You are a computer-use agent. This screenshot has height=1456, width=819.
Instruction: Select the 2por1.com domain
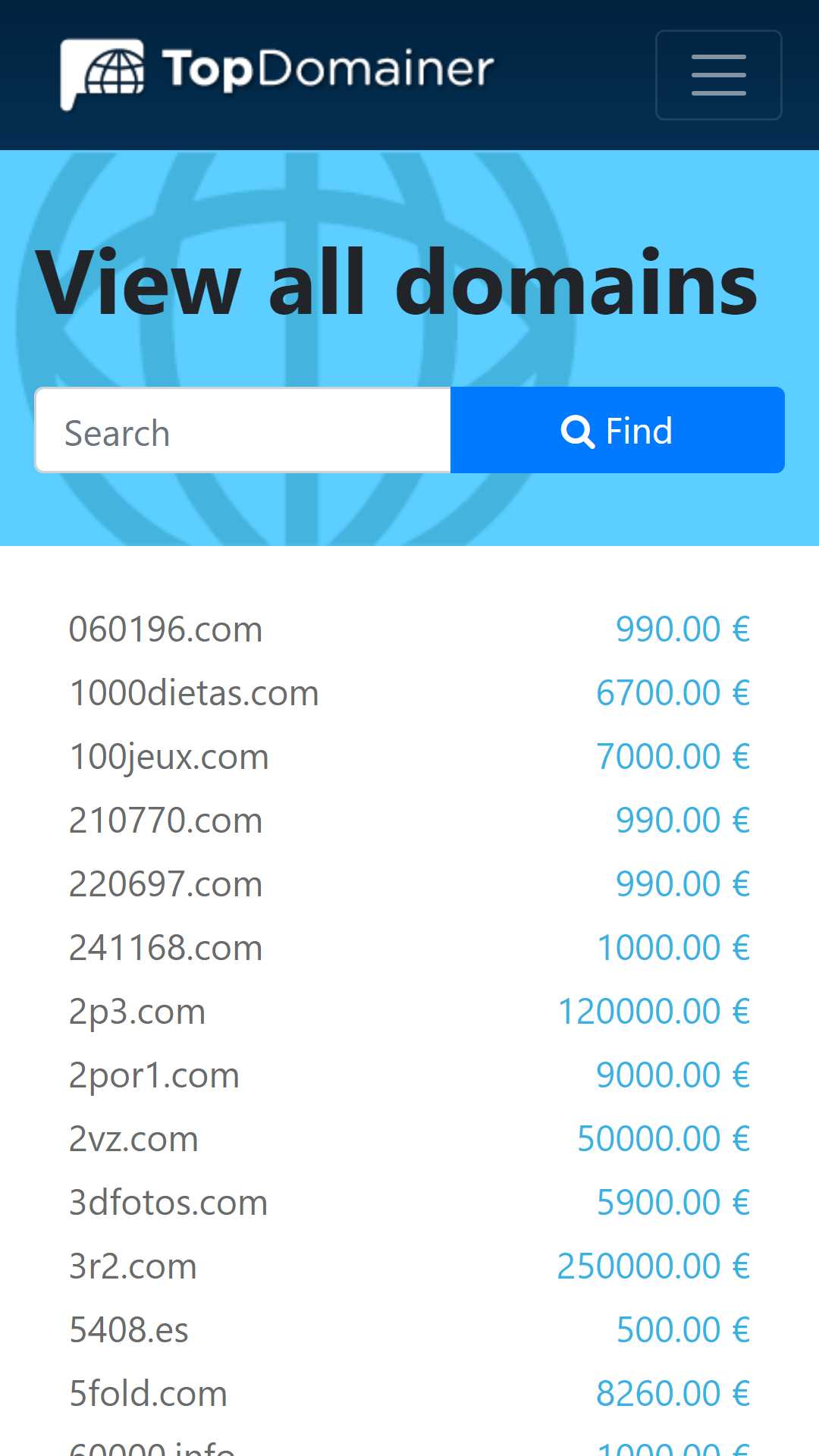[154, 1075]
